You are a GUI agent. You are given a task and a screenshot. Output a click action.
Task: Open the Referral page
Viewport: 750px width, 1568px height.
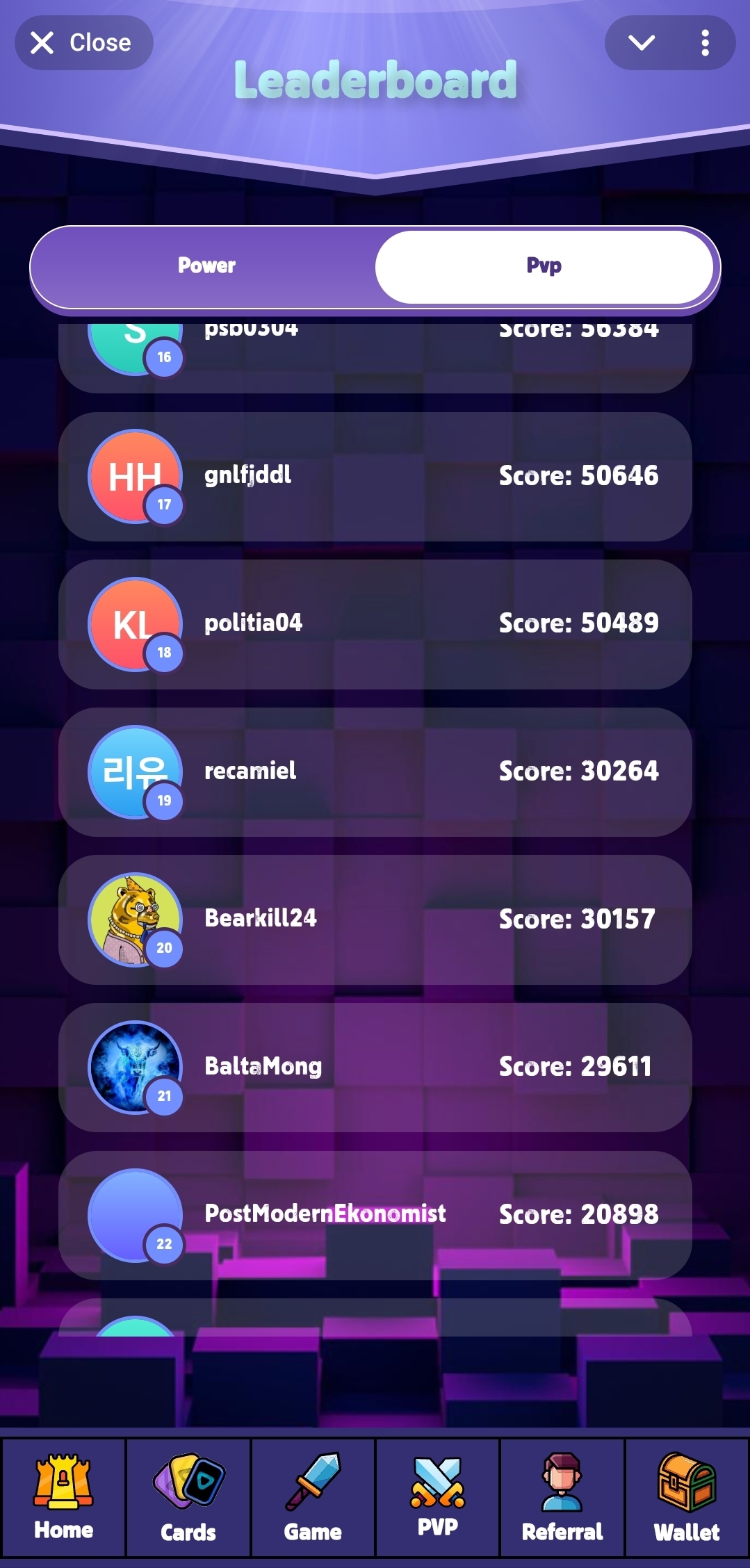coord(562,1497)
